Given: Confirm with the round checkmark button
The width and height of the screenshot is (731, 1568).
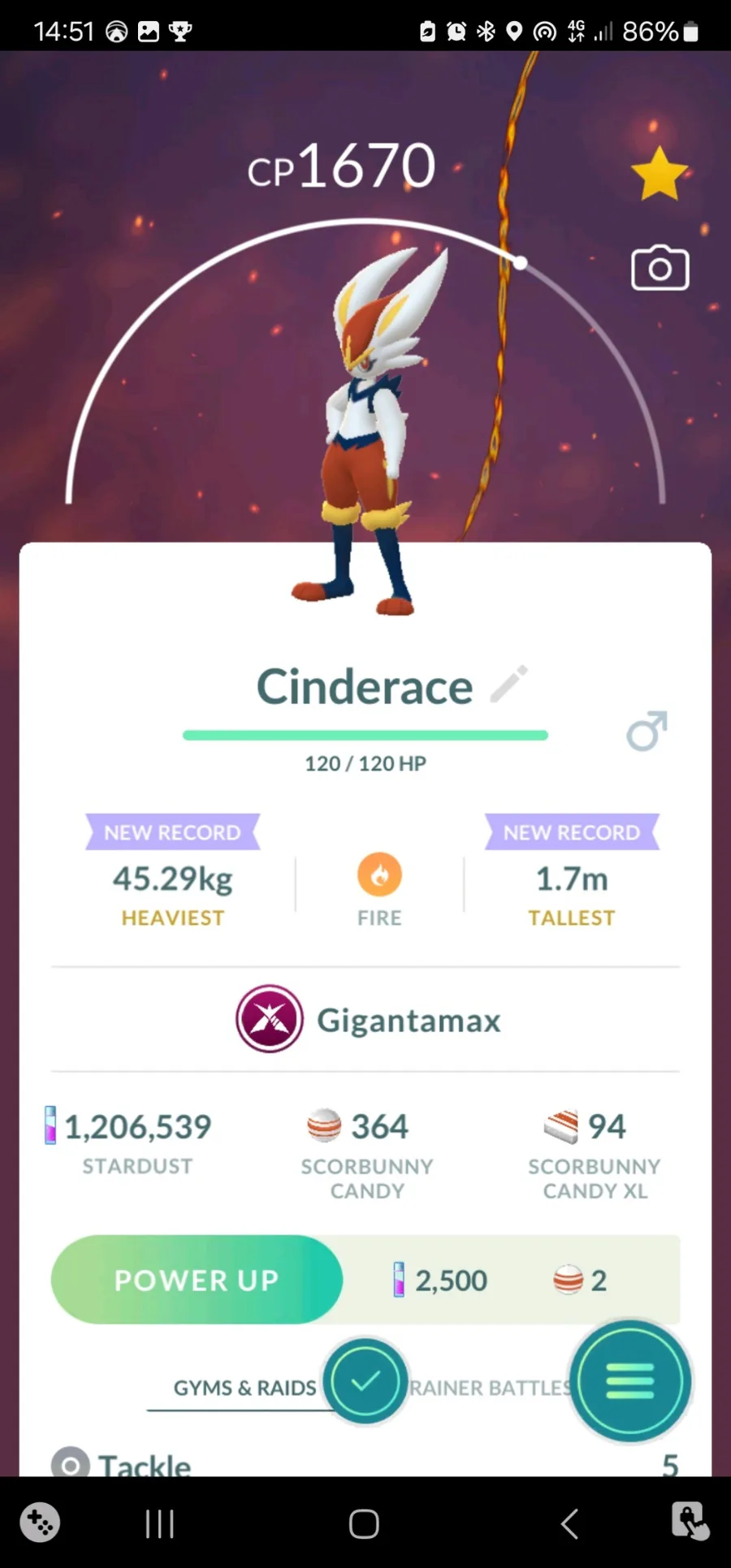Looking at the screenshot, I should coord(365,1381).
